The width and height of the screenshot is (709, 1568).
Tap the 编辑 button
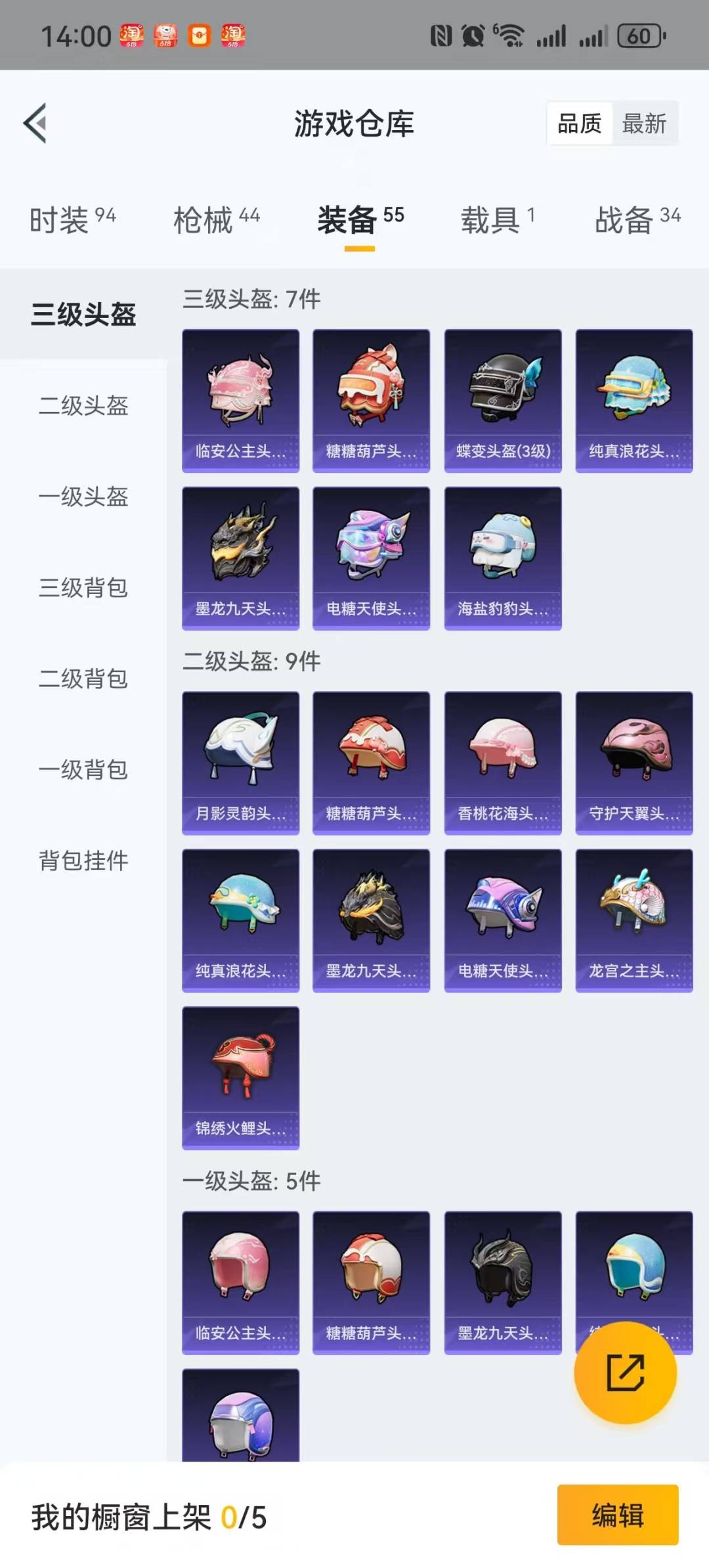[x=617, y=1515]
